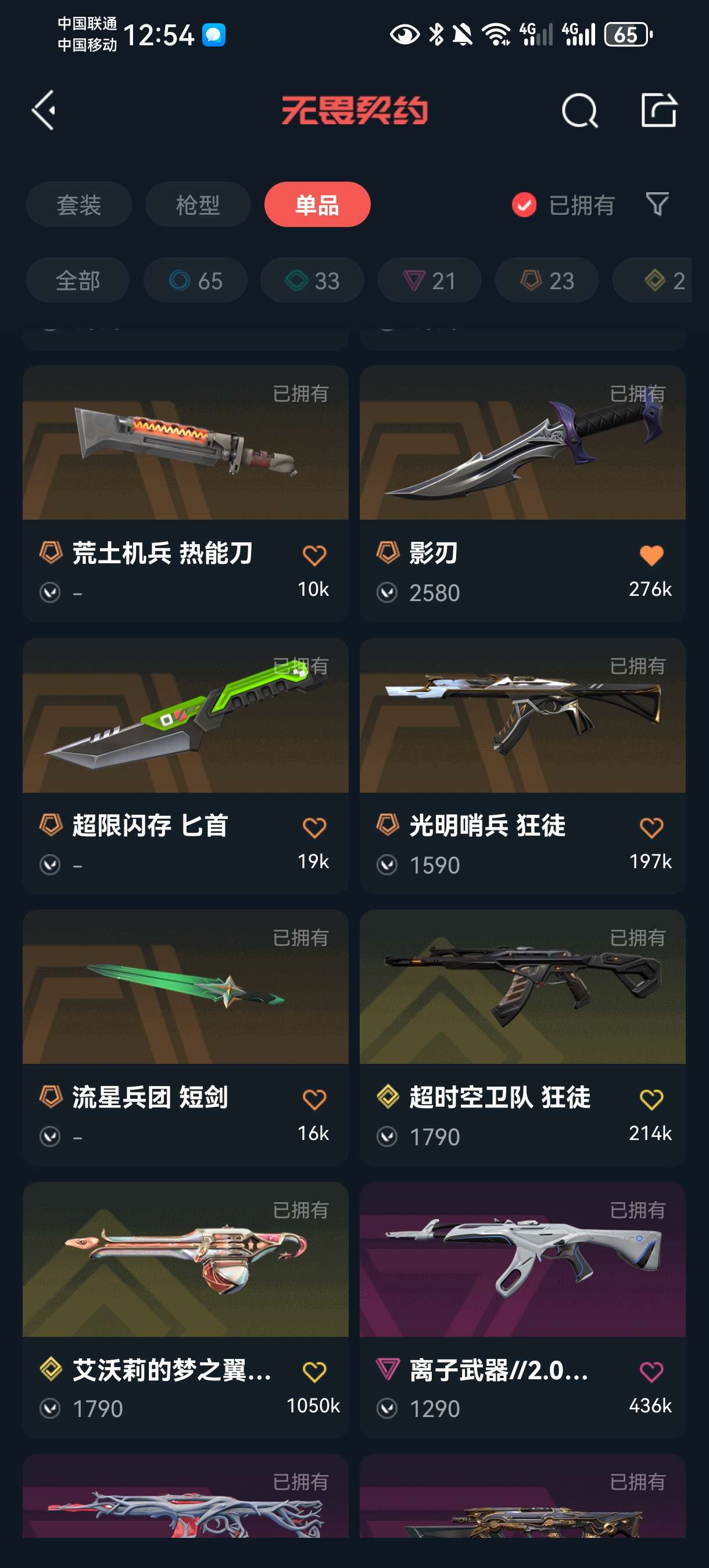Switch to the 枪型 tab

[198, 204]
